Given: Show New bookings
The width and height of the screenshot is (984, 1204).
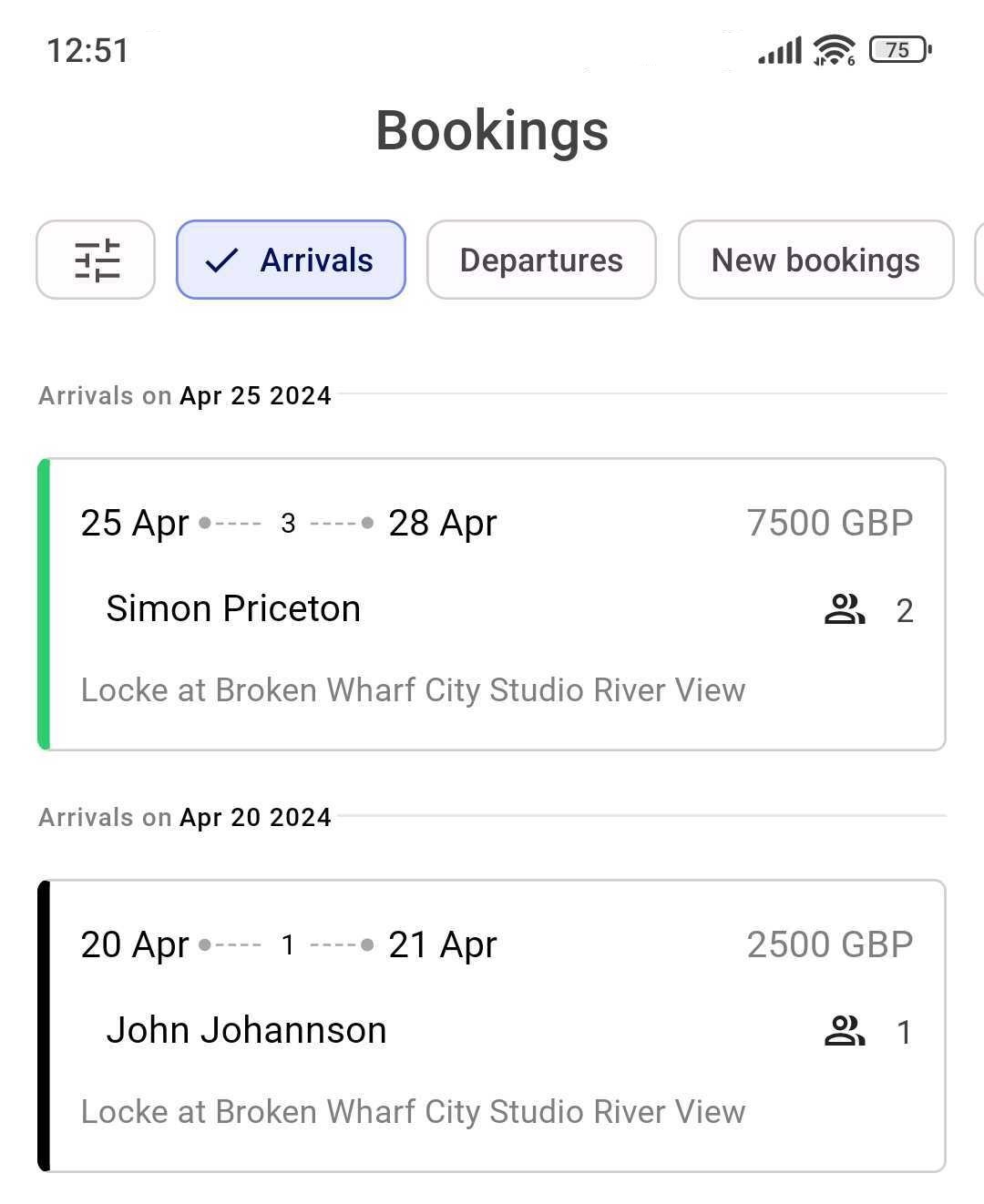Looking at the screenshot, I should coord(815,260).
